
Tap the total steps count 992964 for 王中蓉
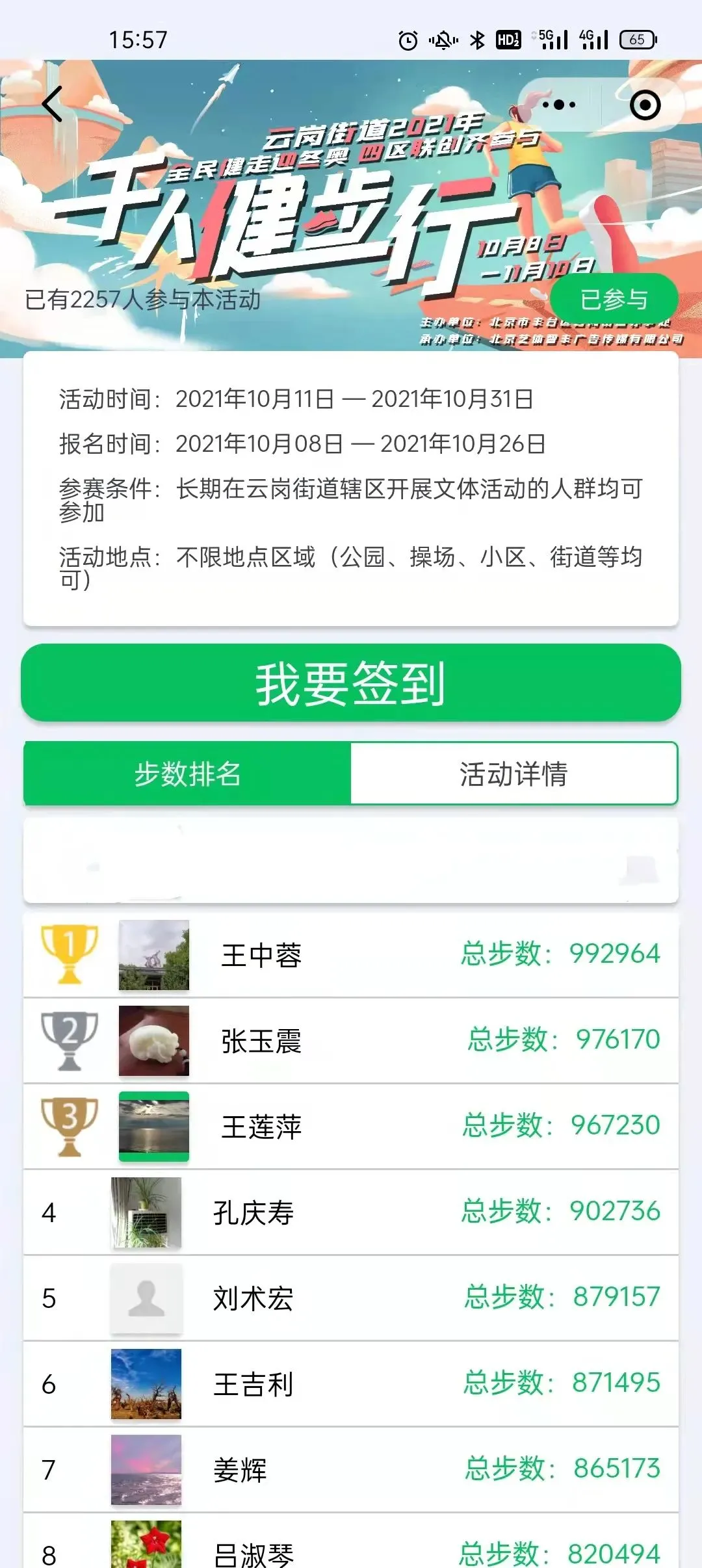click(614, 954)
